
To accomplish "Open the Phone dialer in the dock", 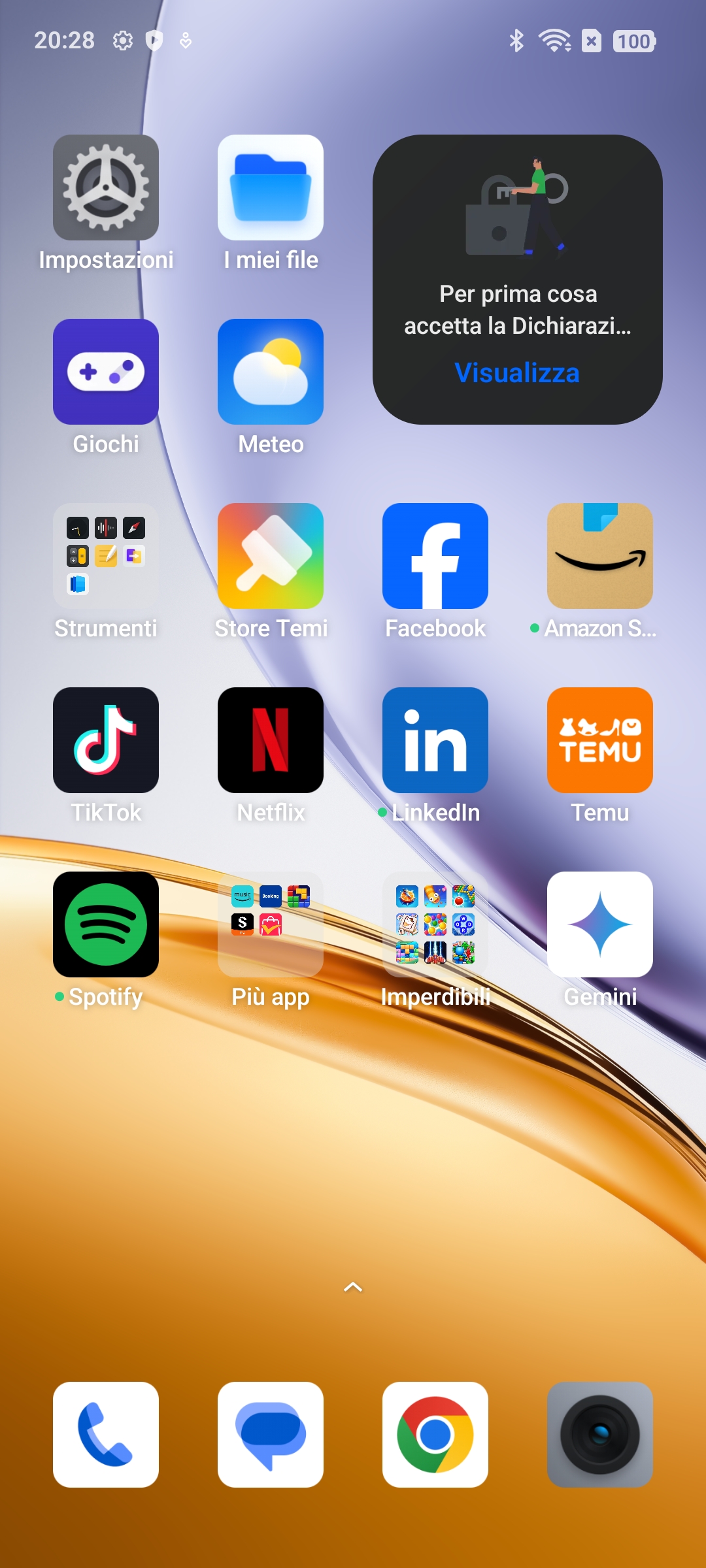I will click(106, 1435).
